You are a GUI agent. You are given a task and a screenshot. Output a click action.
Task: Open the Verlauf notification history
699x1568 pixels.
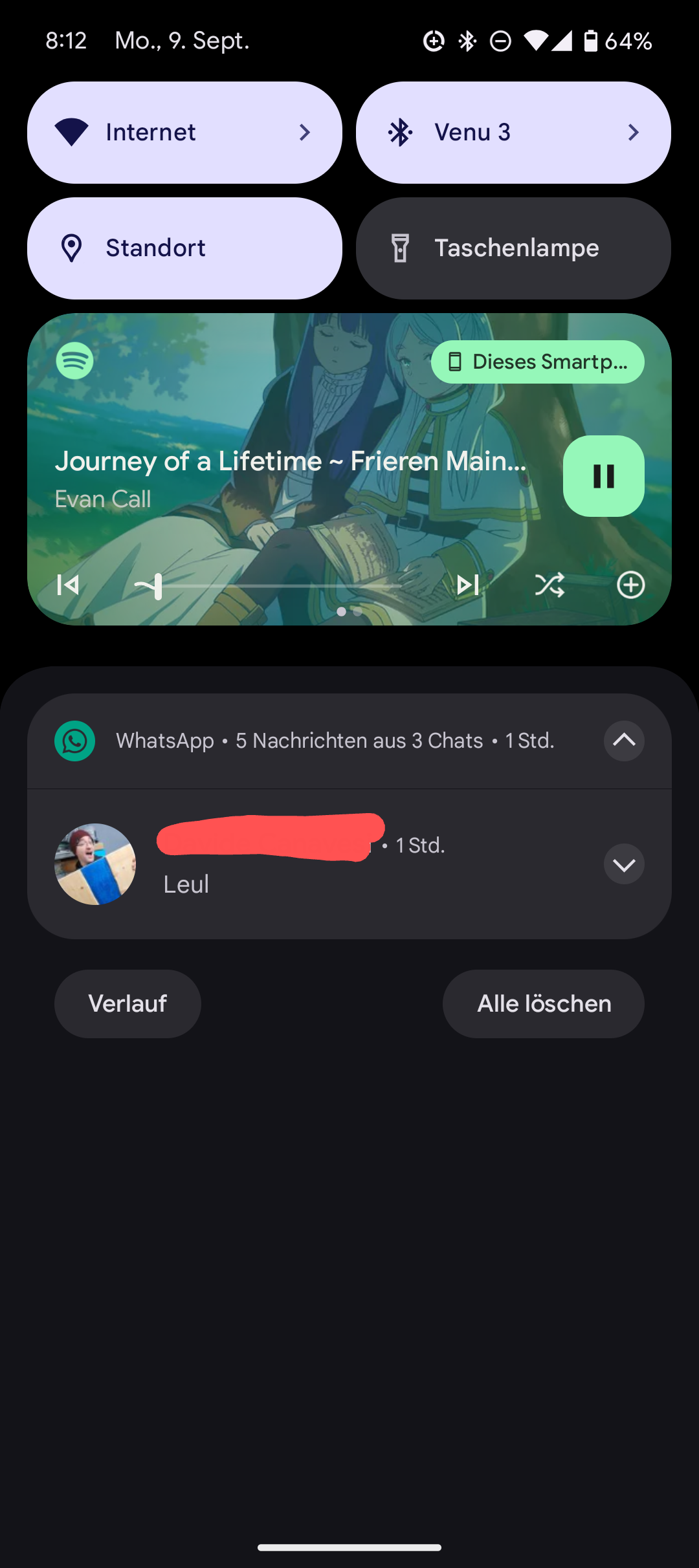tap(128, 1004)
